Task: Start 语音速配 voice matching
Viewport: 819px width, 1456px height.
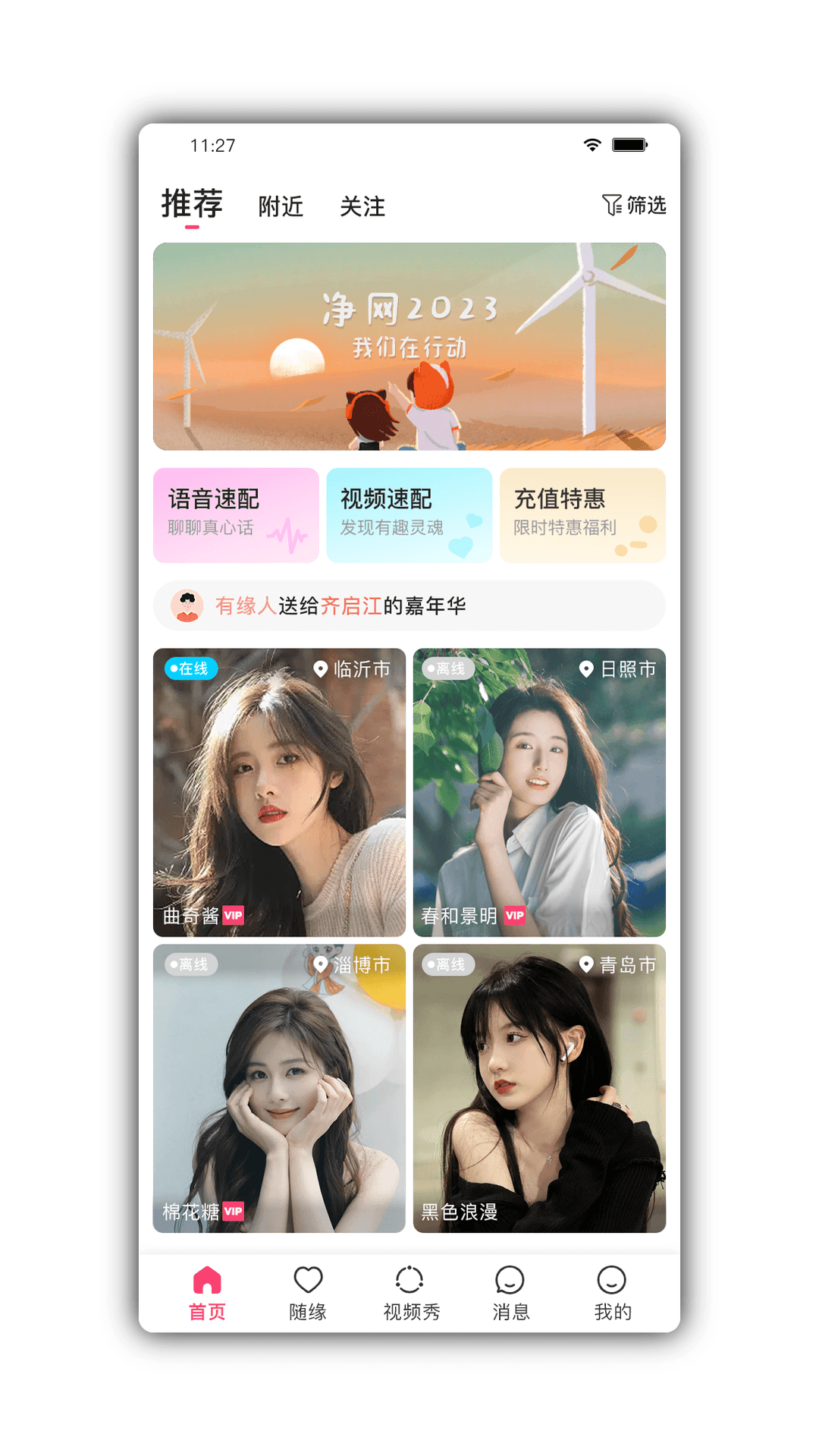Action: pos(236,514)
